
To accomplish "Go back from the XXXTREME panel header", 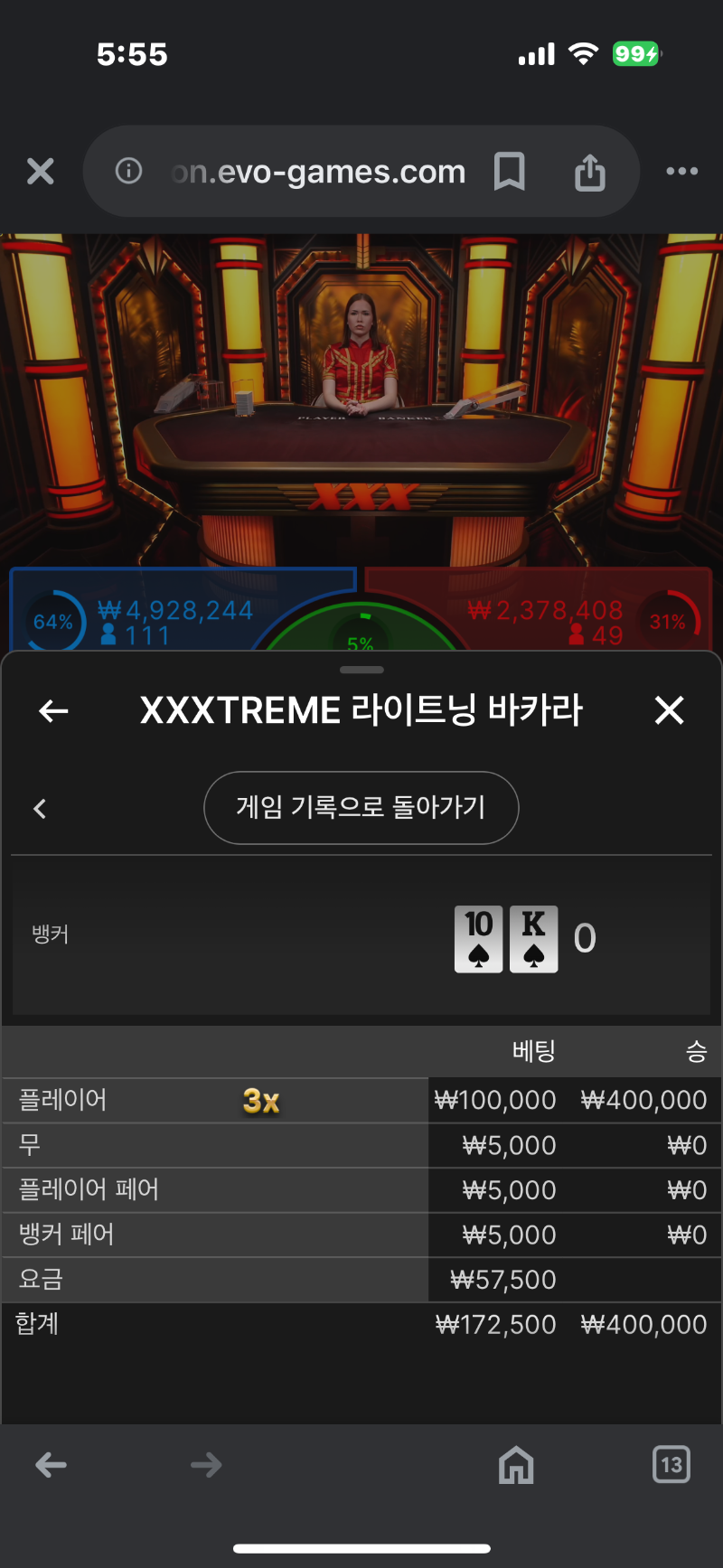I will 53,711.
